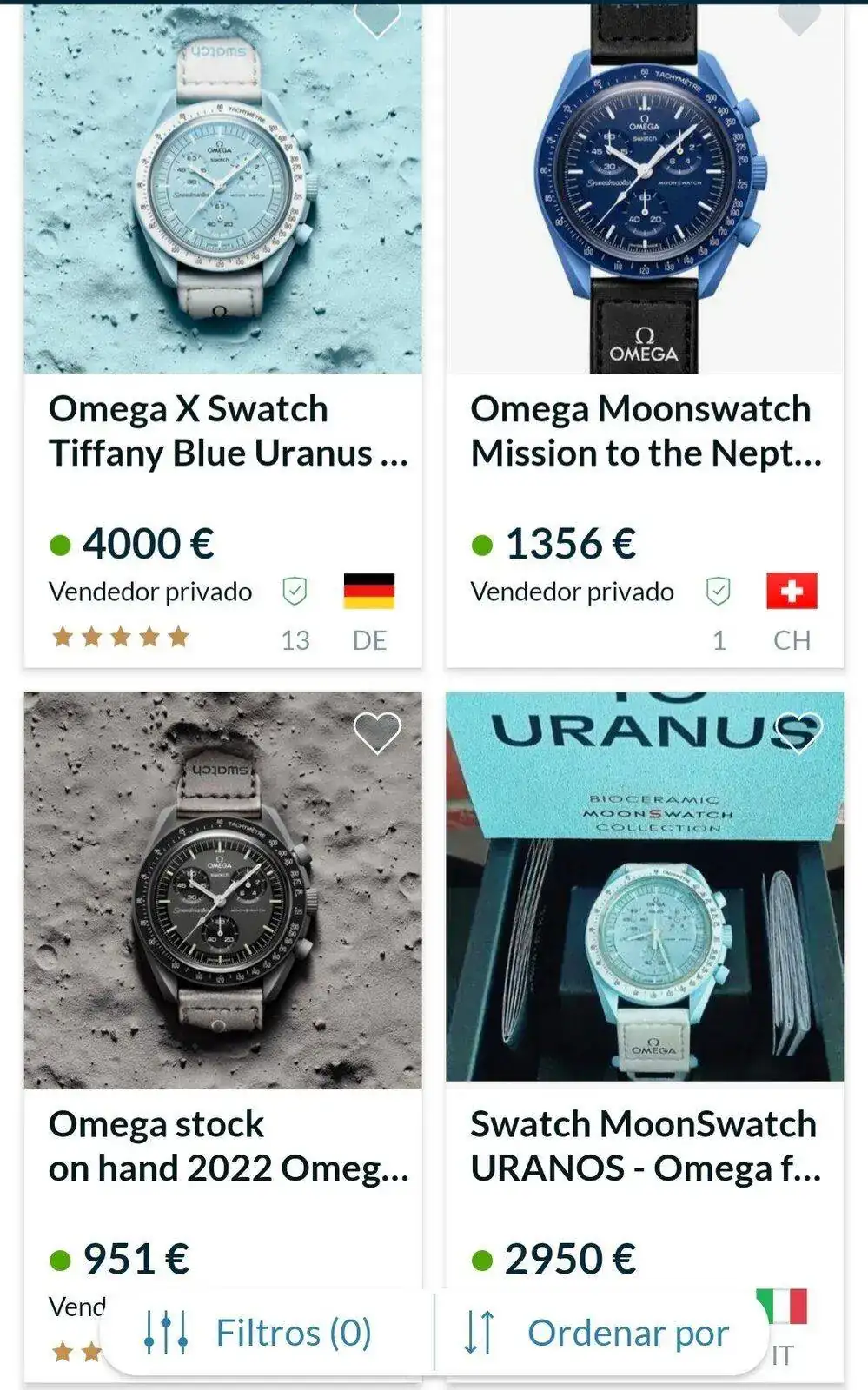Viewport: 868px width, 1390px height.
Task: Open the Omega X Swatch Tiffany Blue Uranus listing
Action: click(x=228, y=431)
